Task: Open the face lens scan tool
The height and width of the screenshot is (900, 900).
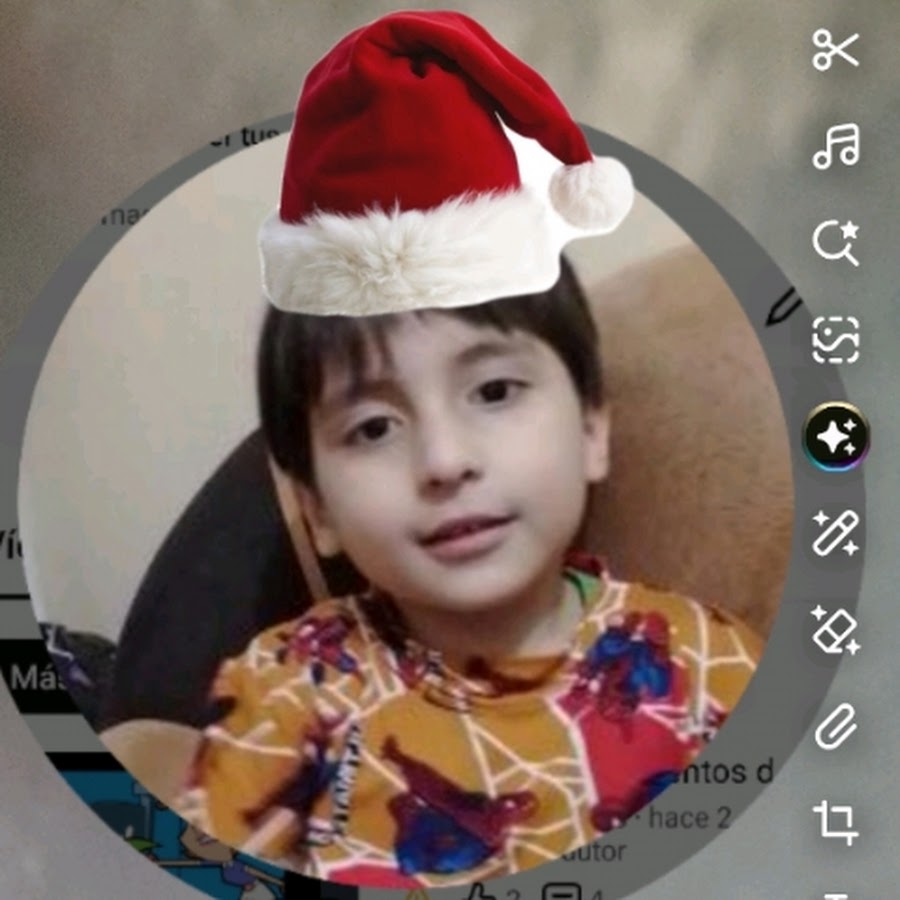Action: (x=835, y=340)
